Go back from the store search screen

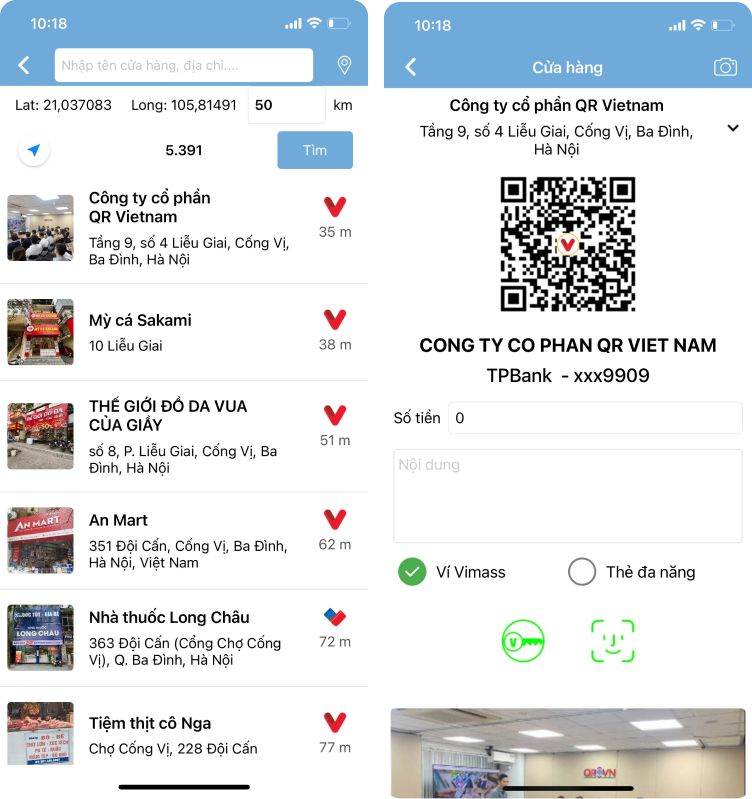point(24,66)
